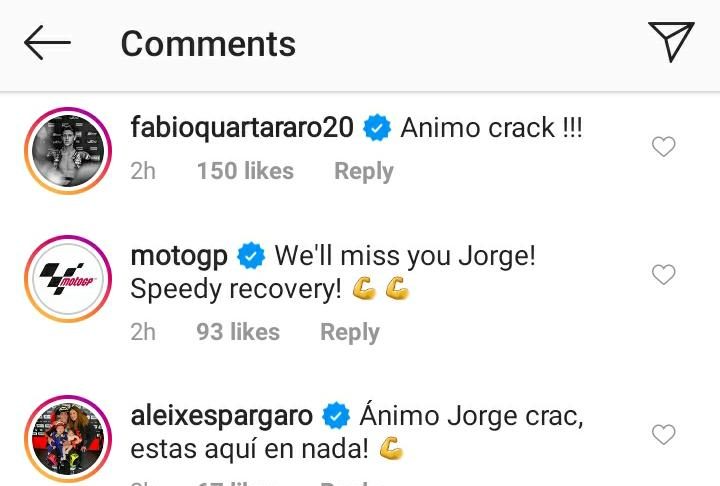720x486 pixels.
Task: Like the motogp comment
Action: pos(663,274)
